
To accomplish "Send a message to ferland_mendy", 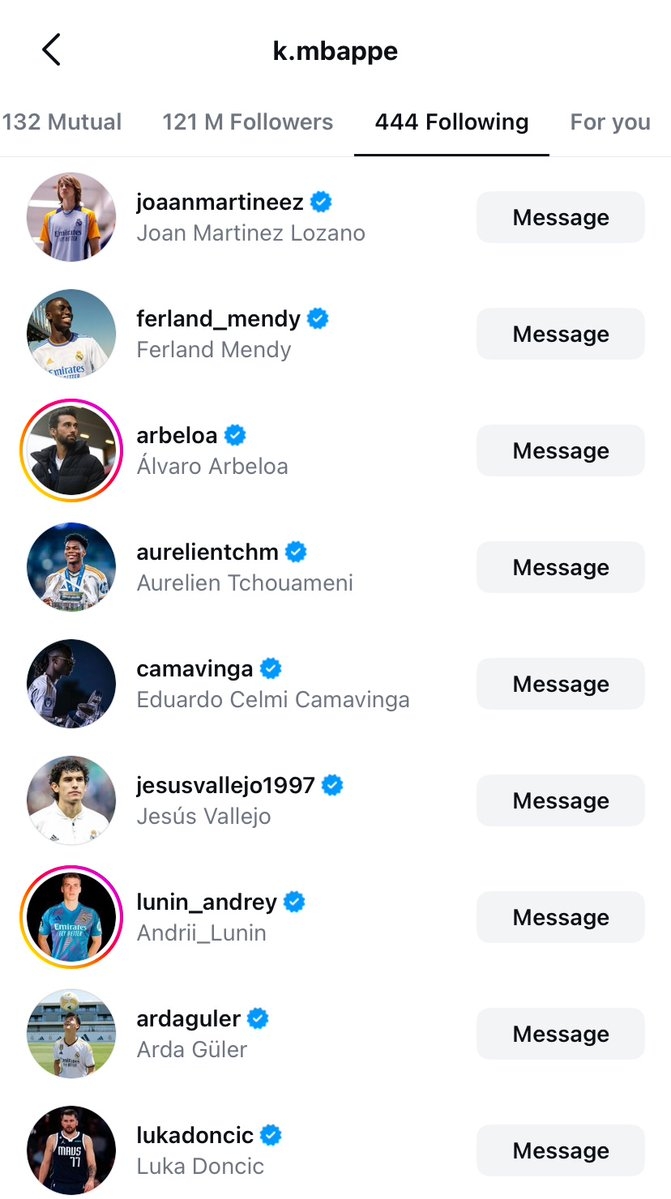I will point(560,334).
